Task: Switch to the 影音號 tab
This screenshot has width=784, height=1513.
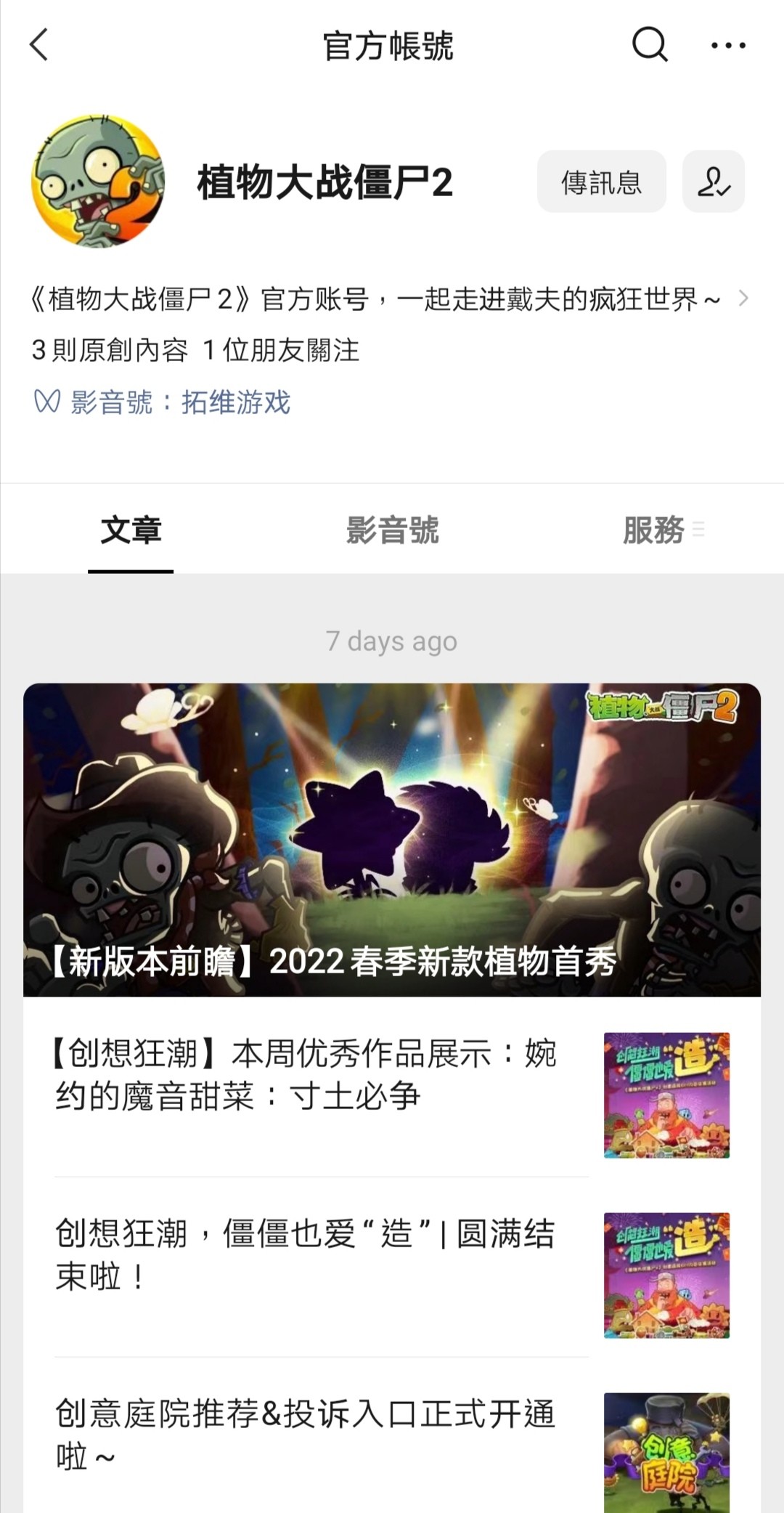Action: pos(392,530)
